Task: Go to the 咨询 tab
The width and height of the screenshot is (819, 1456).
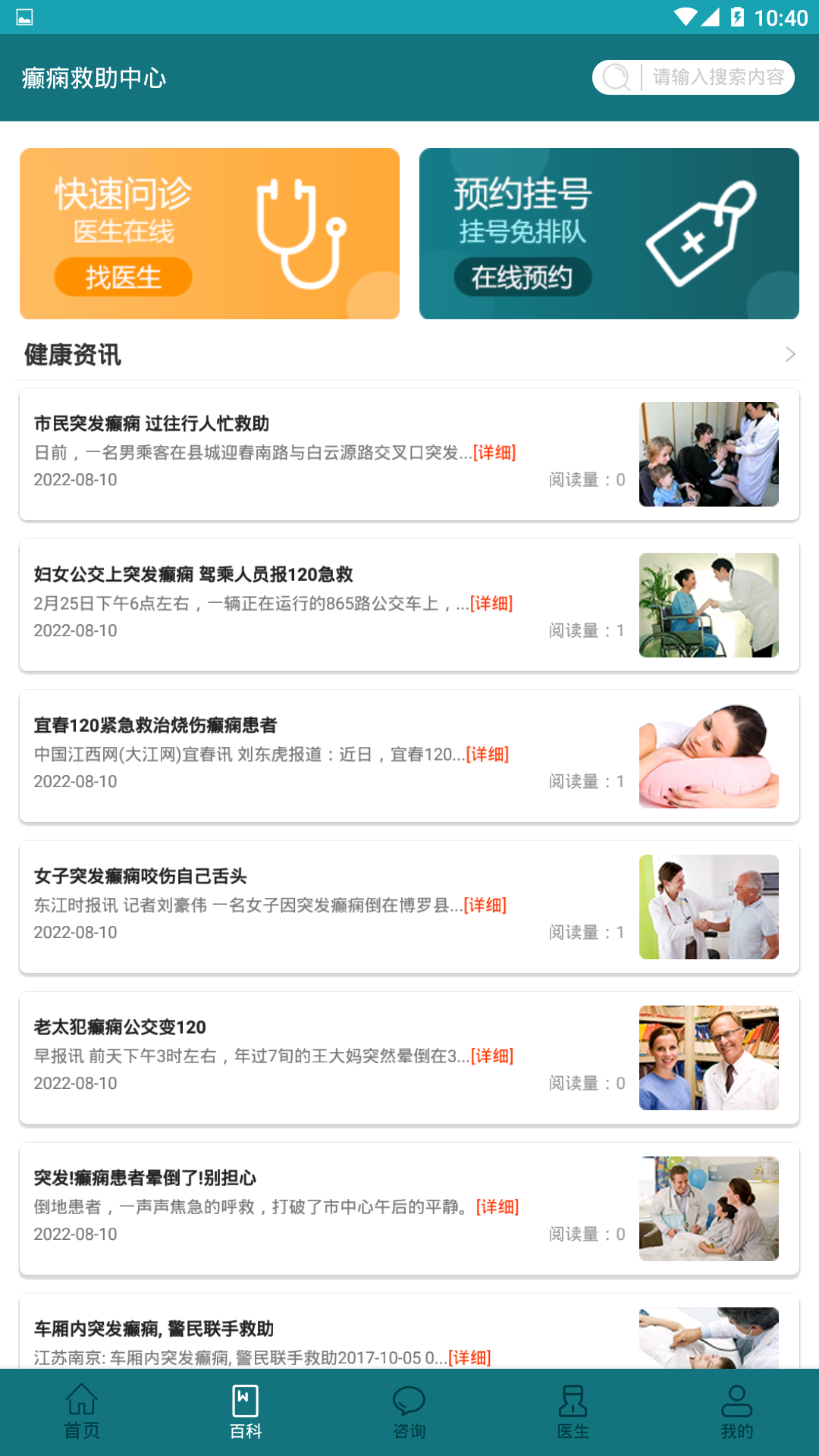Action: (409, 1412)
